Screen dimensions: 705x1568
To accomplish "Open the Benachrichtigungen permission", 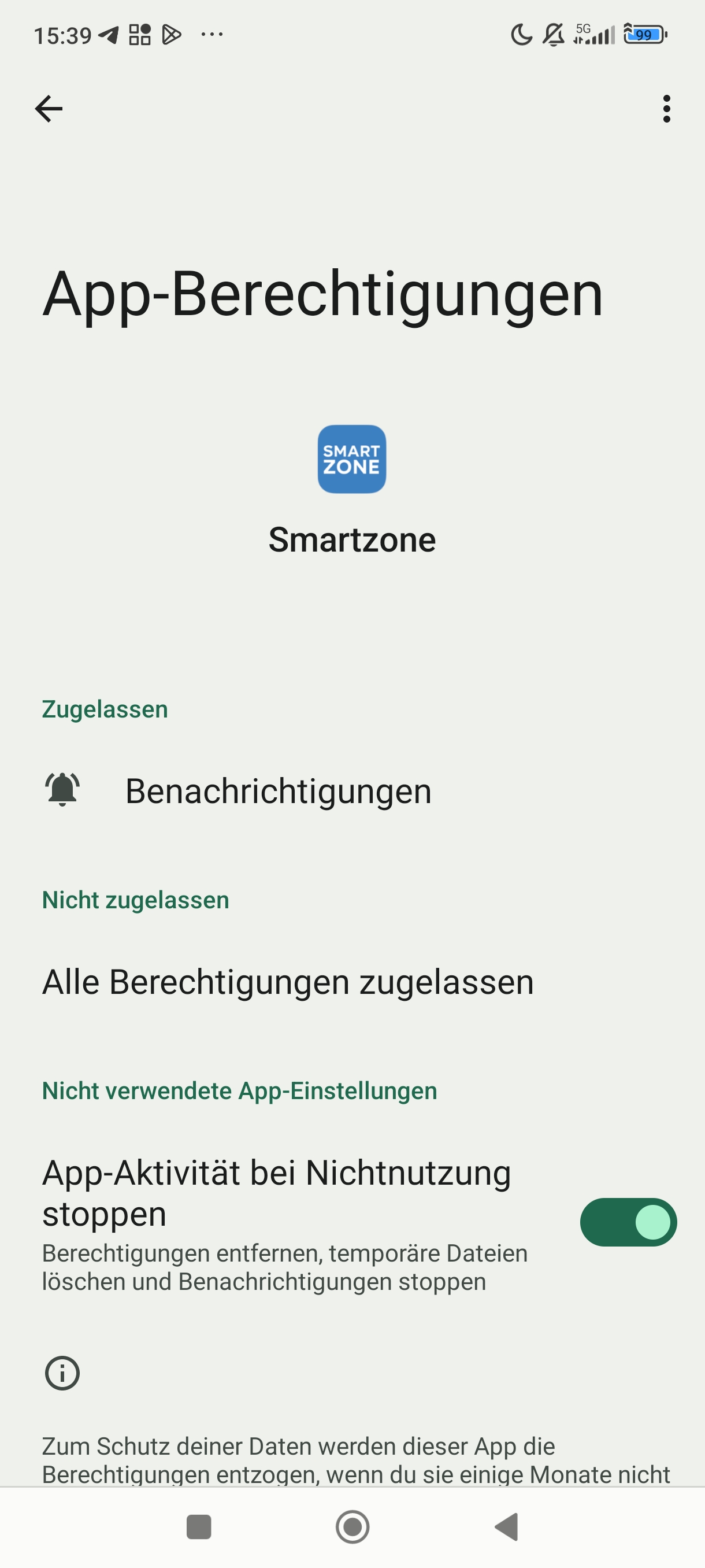I will coord(353,792).
